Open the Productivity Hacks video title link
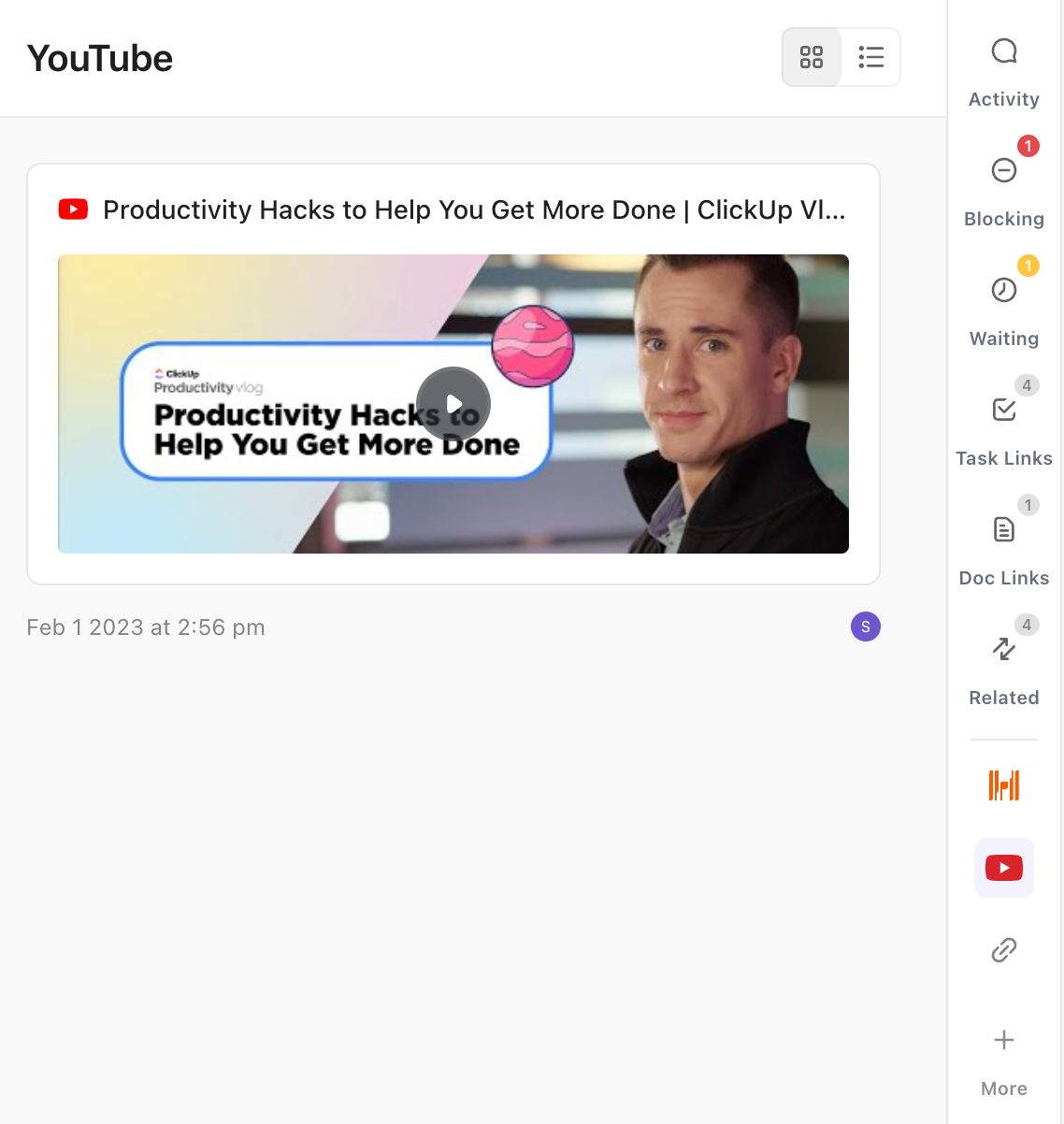 (x=473, y=209)
